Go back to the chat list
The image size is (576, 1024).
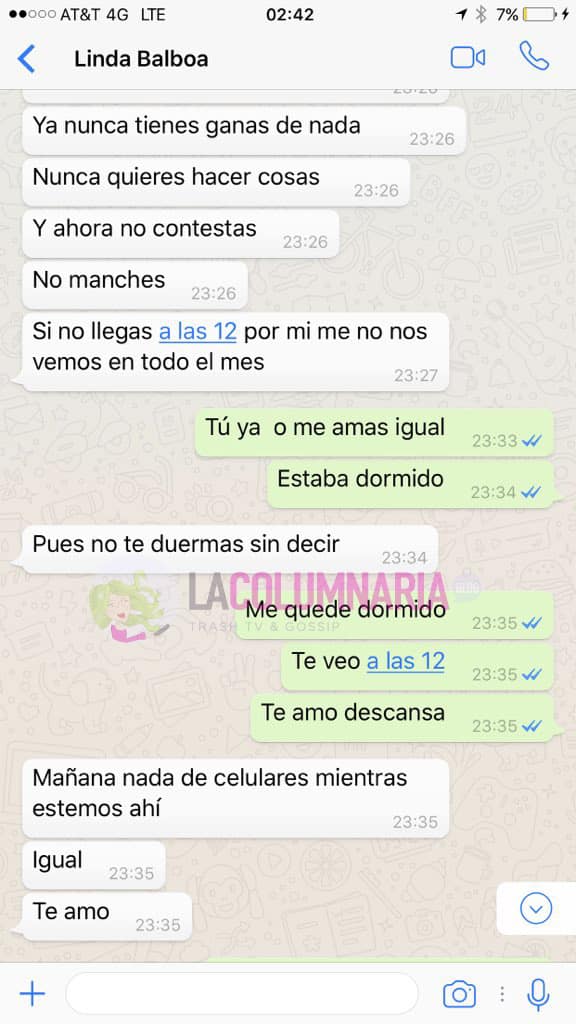pos(26,59)
